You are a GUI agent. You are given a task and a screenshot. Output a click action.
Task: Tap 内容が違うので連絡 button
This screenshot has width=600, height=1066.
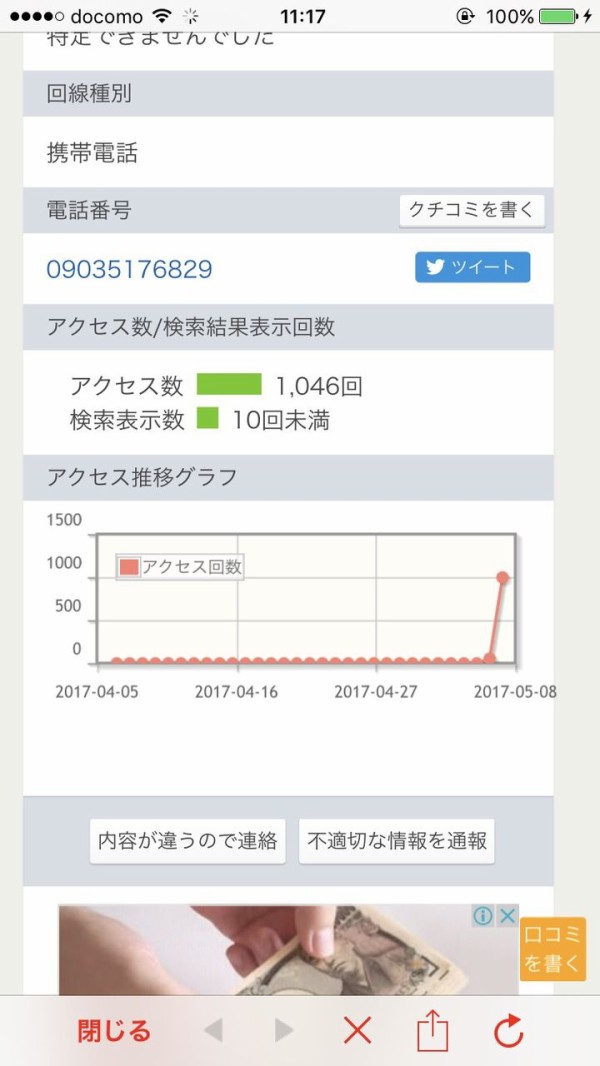[x=188, y=841]
